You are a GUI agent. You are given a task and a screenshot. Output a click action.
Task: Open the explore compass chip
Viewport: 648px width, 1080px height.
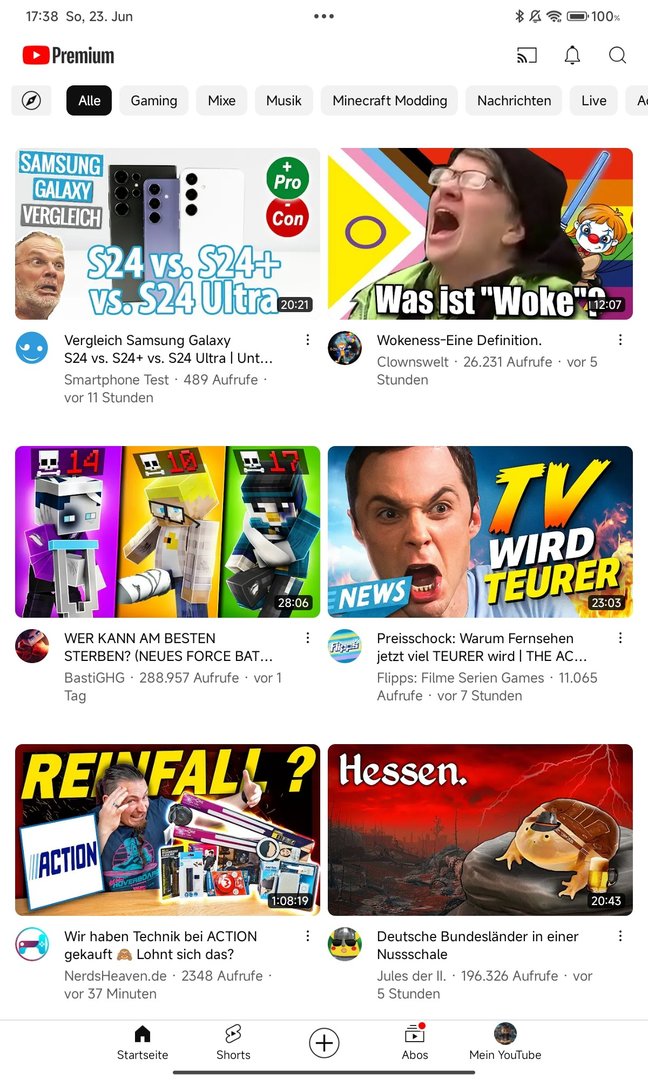tap(31, 101)
